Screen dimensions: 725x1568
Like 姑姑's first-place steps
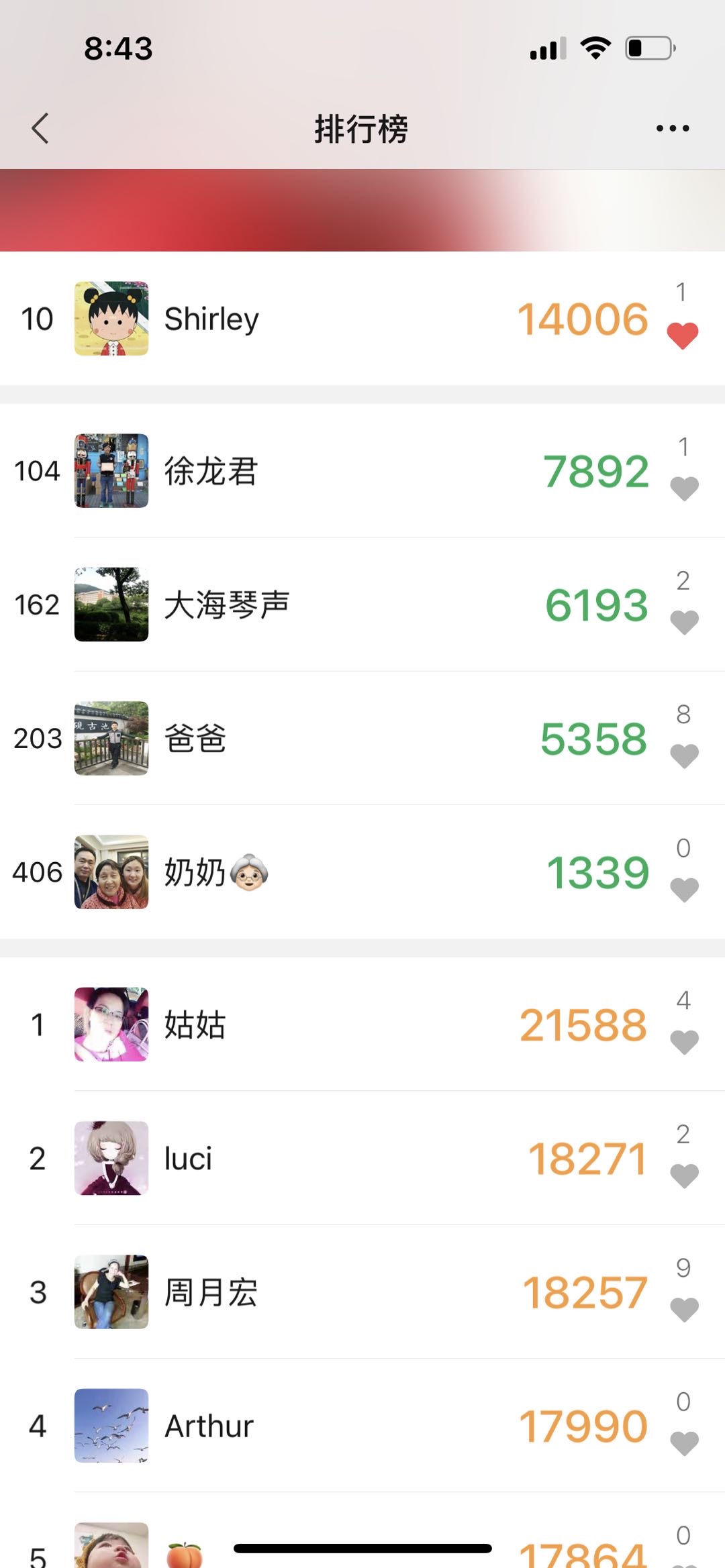pos(684,1041)
